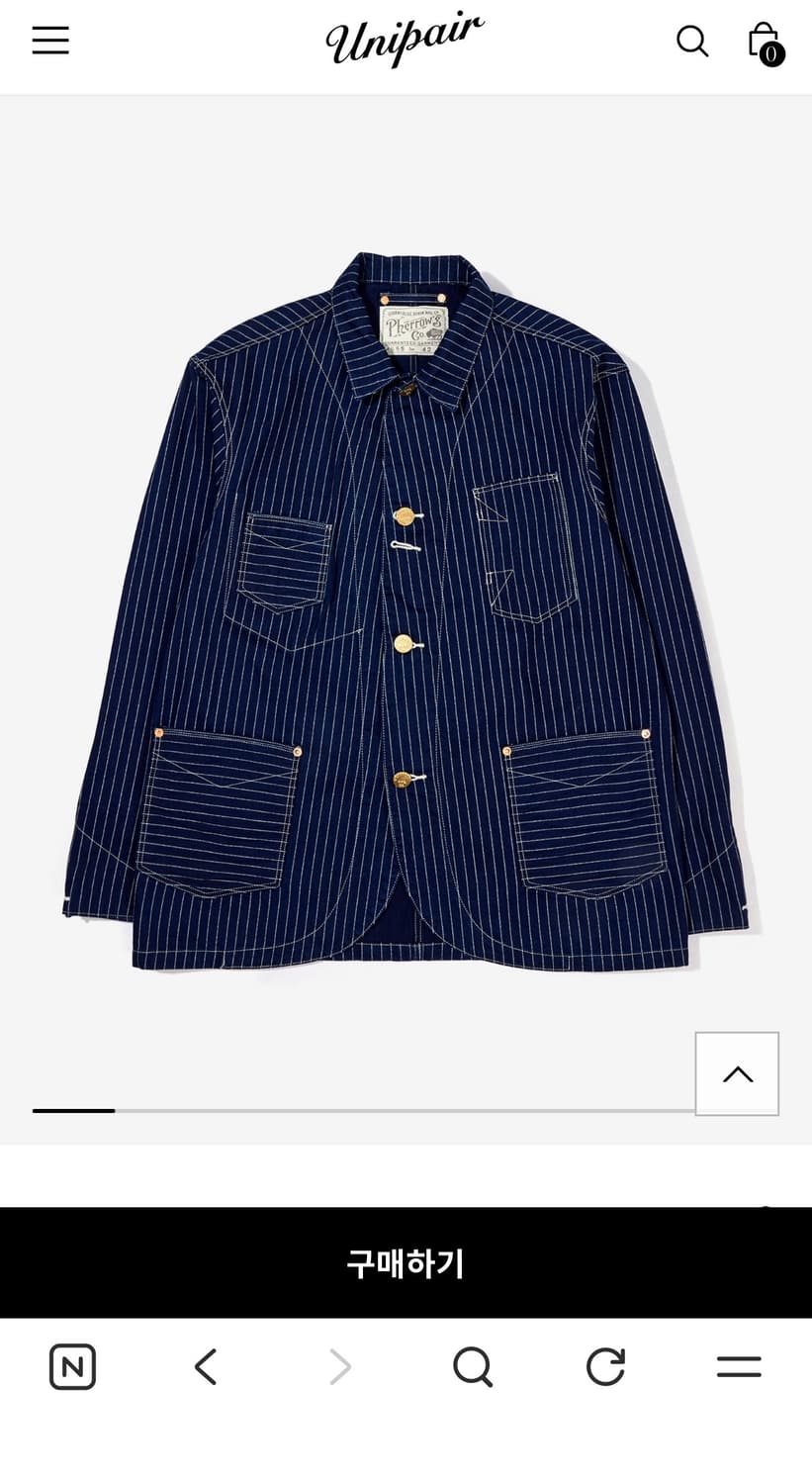Viewport: 812px width, 1484px height.
Task: Open the Unipair site search magnifier
Action: click(692, 42)
